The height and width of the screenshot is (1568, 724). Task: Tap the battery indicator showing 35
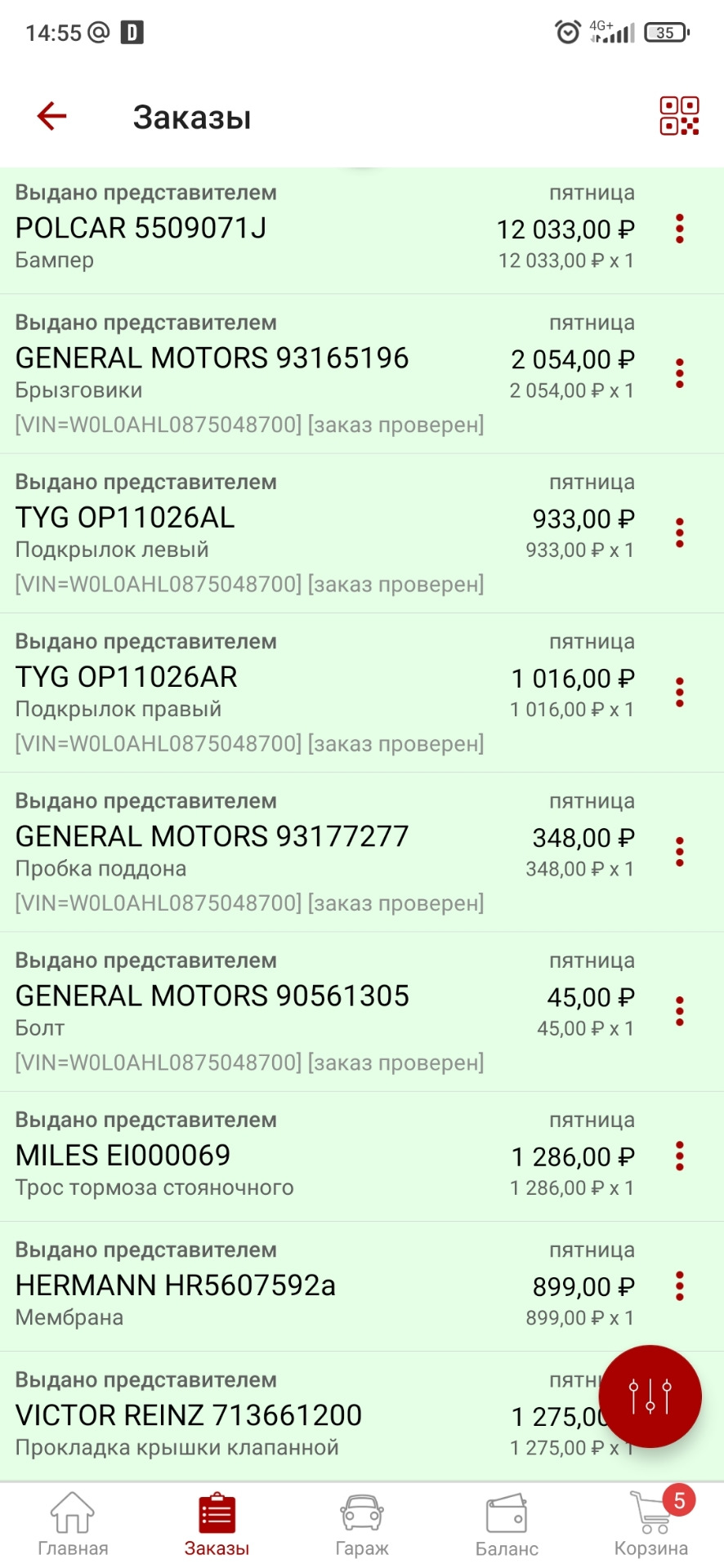pos(664,33)
